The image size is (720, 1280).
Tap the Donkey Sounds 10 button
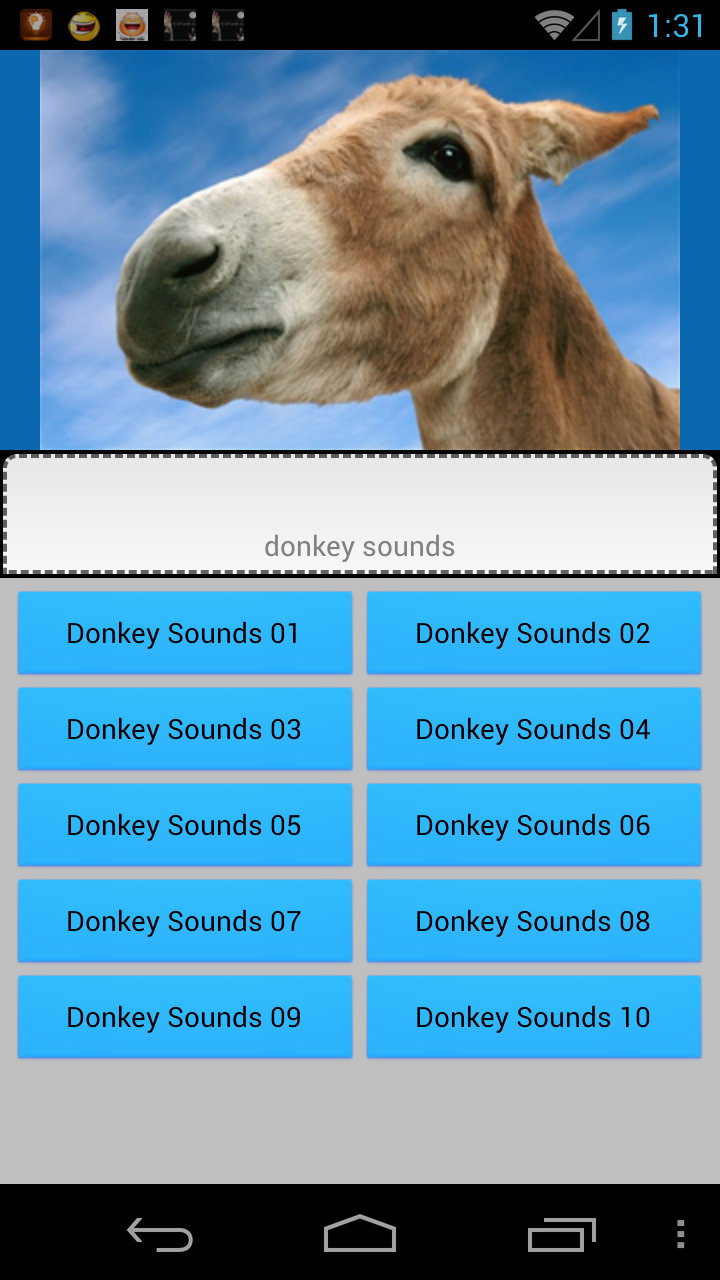coord(534,1017)
